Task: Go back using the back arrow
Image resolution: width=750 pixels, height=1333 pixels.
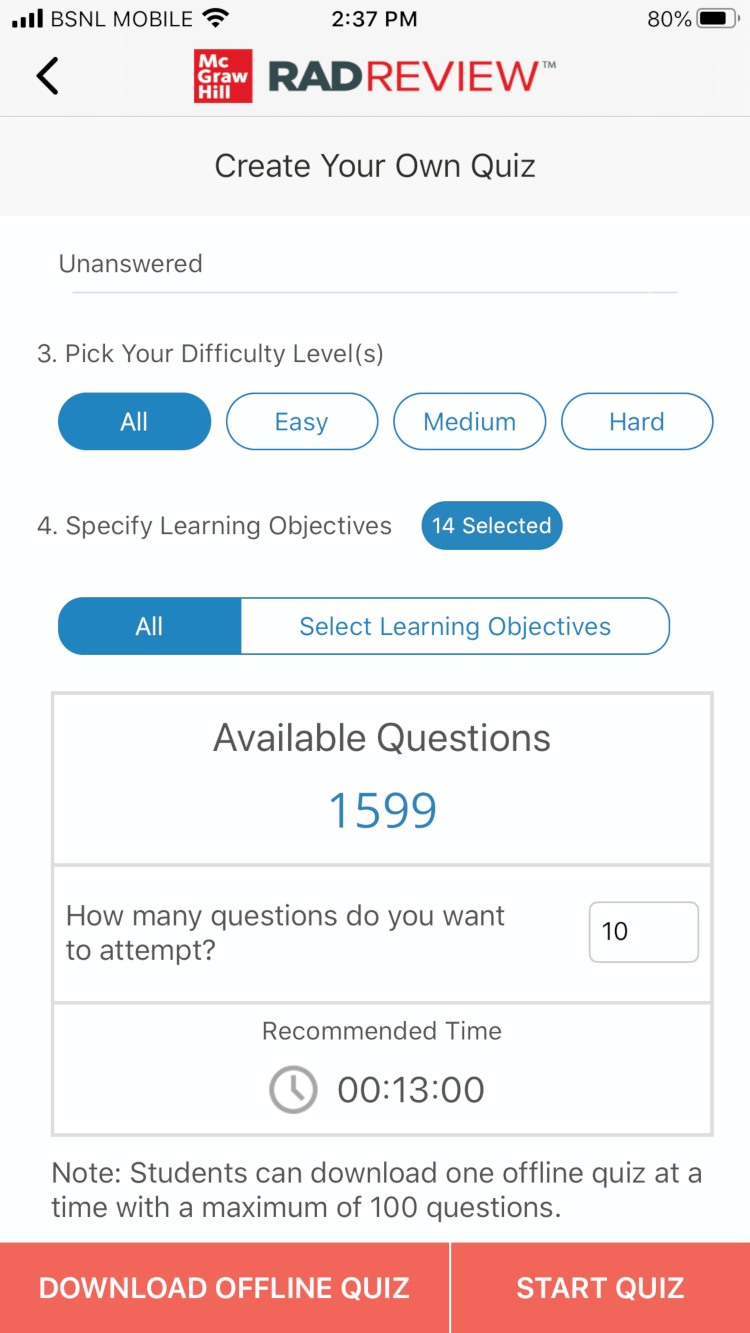Action: [x=47, y=76]
